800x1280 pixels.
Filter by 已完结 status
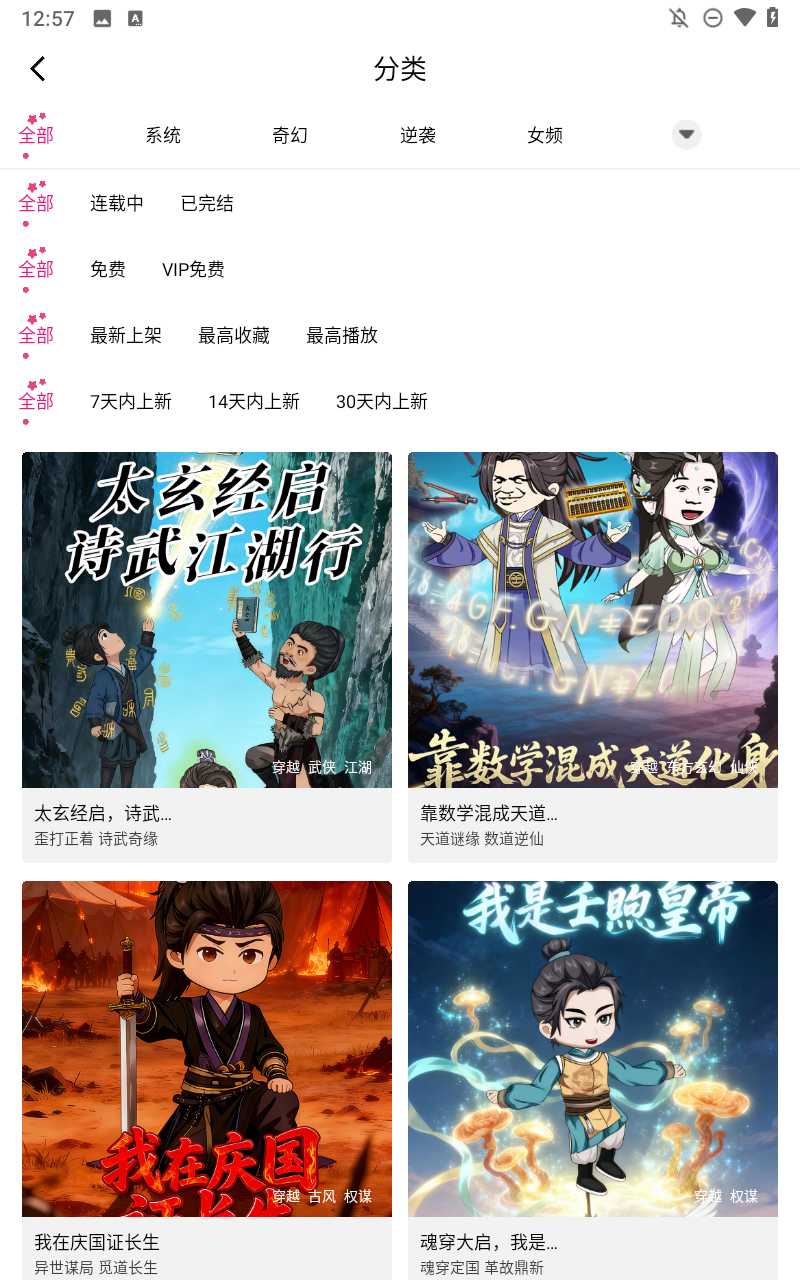coord(207,203)
